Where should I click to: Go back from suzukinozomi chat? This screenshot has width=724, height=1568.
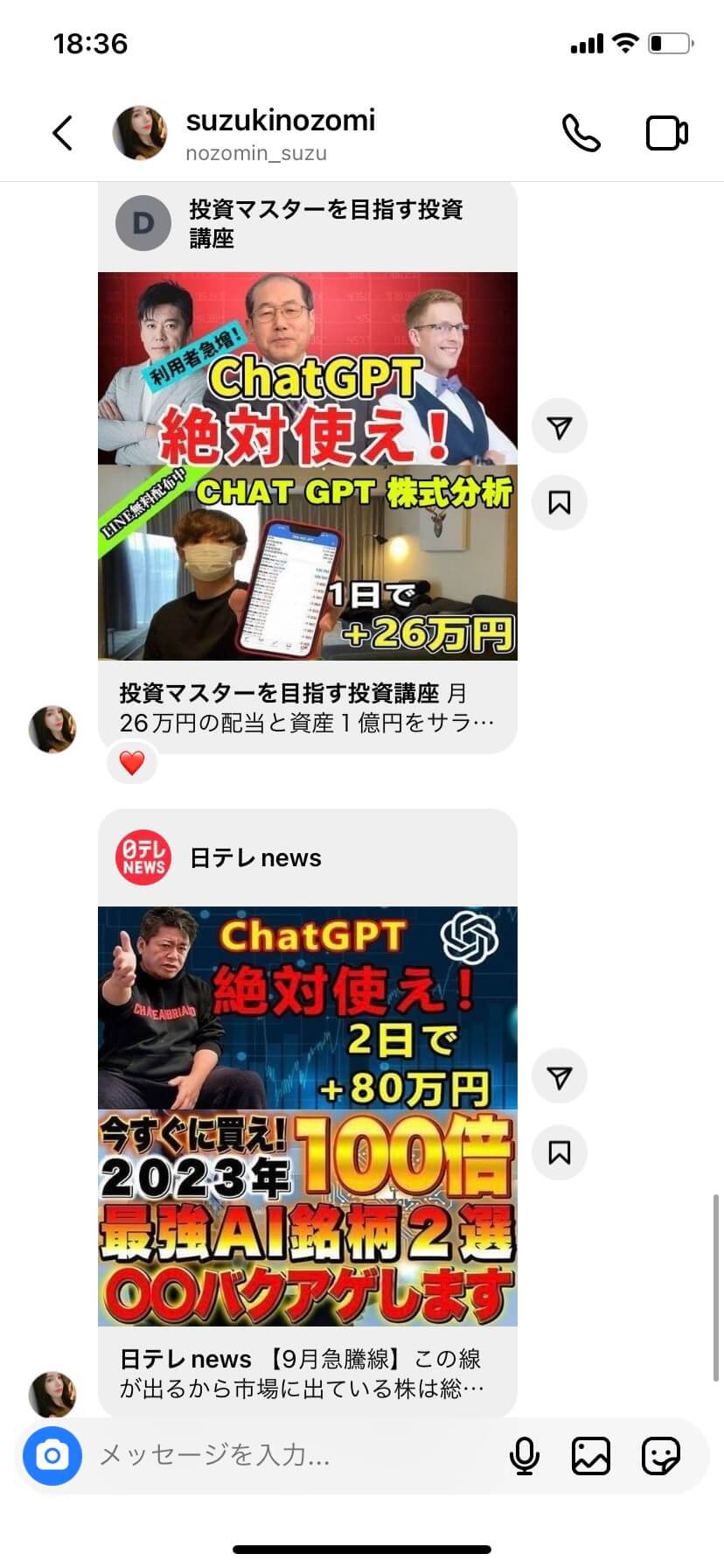[x=62, y=133]
